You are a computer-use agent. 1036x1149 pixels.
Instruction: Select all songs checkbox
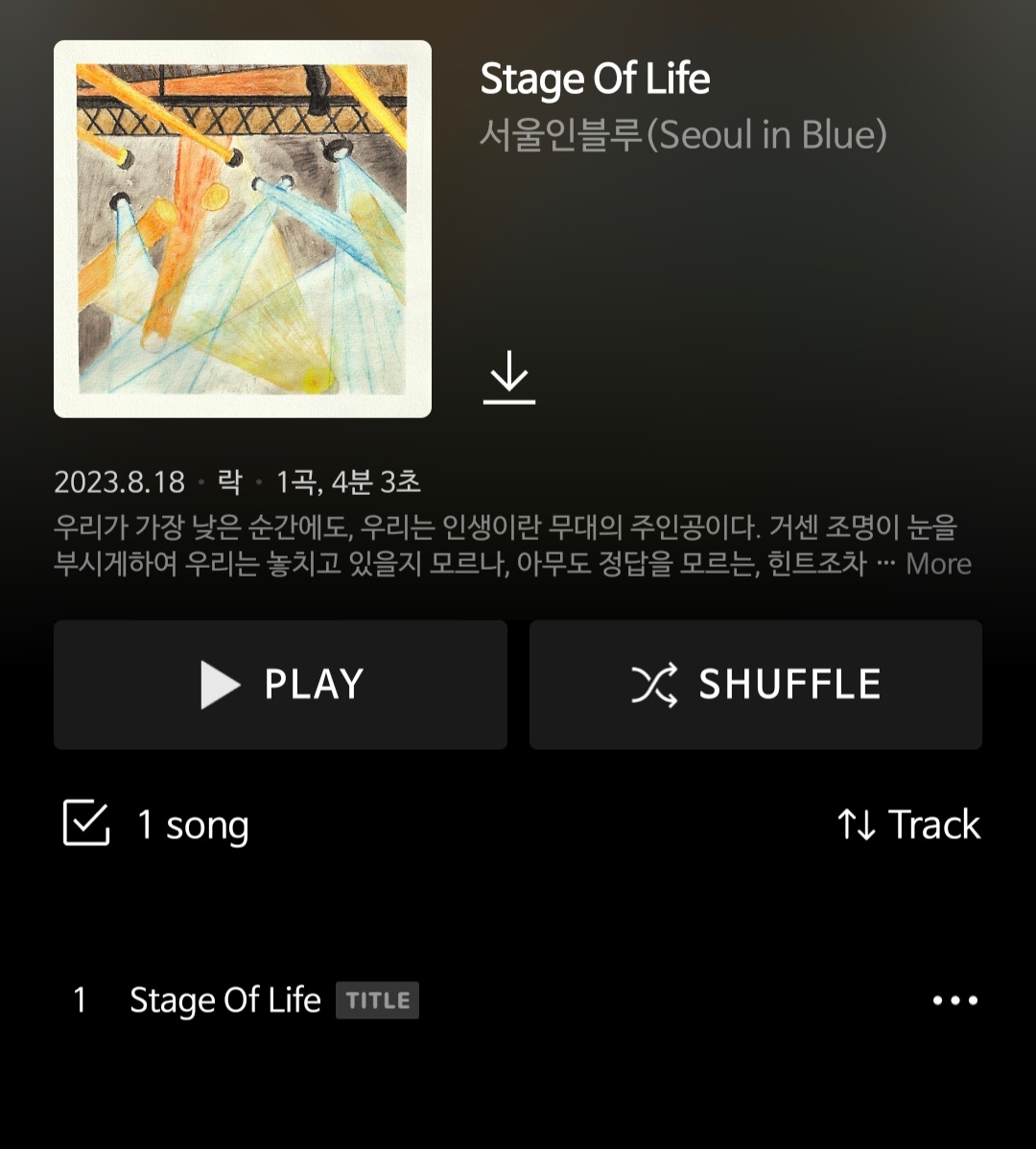(86, 824)
